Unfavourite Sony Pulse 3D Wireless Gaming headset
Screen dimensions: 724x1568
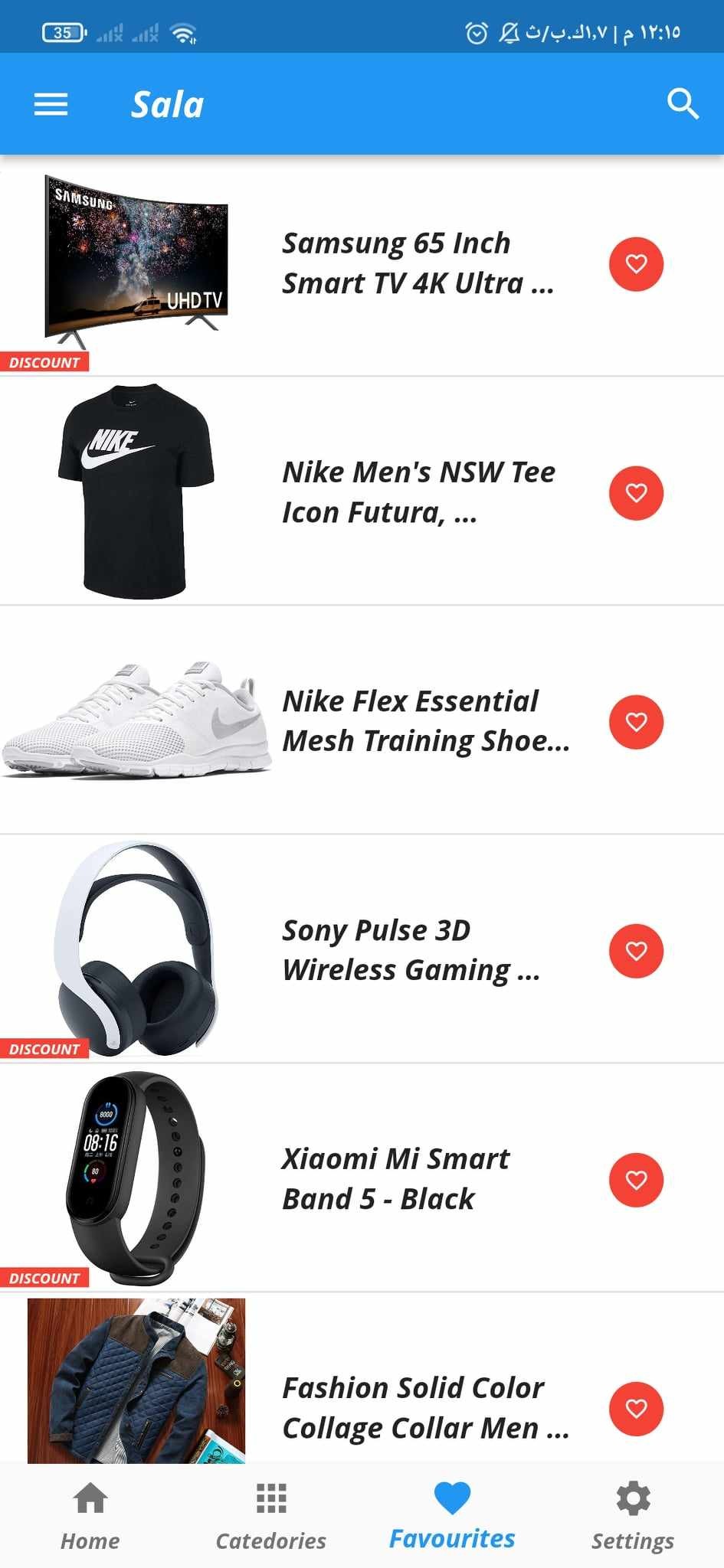pyautogui.click(x=636, y=951)
